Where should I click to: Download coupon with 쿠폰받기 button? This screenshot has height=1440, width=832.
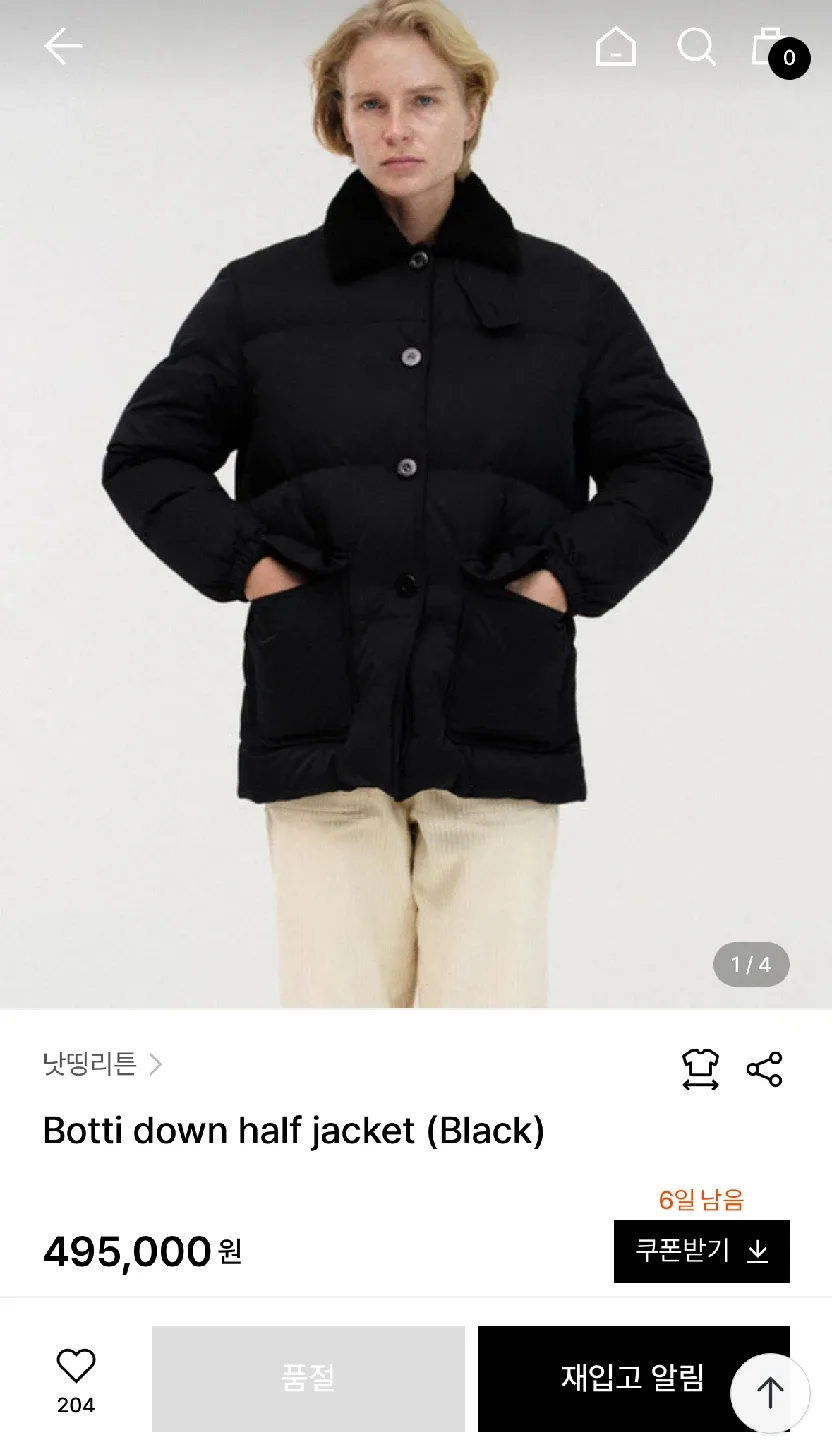(702, 1251)
